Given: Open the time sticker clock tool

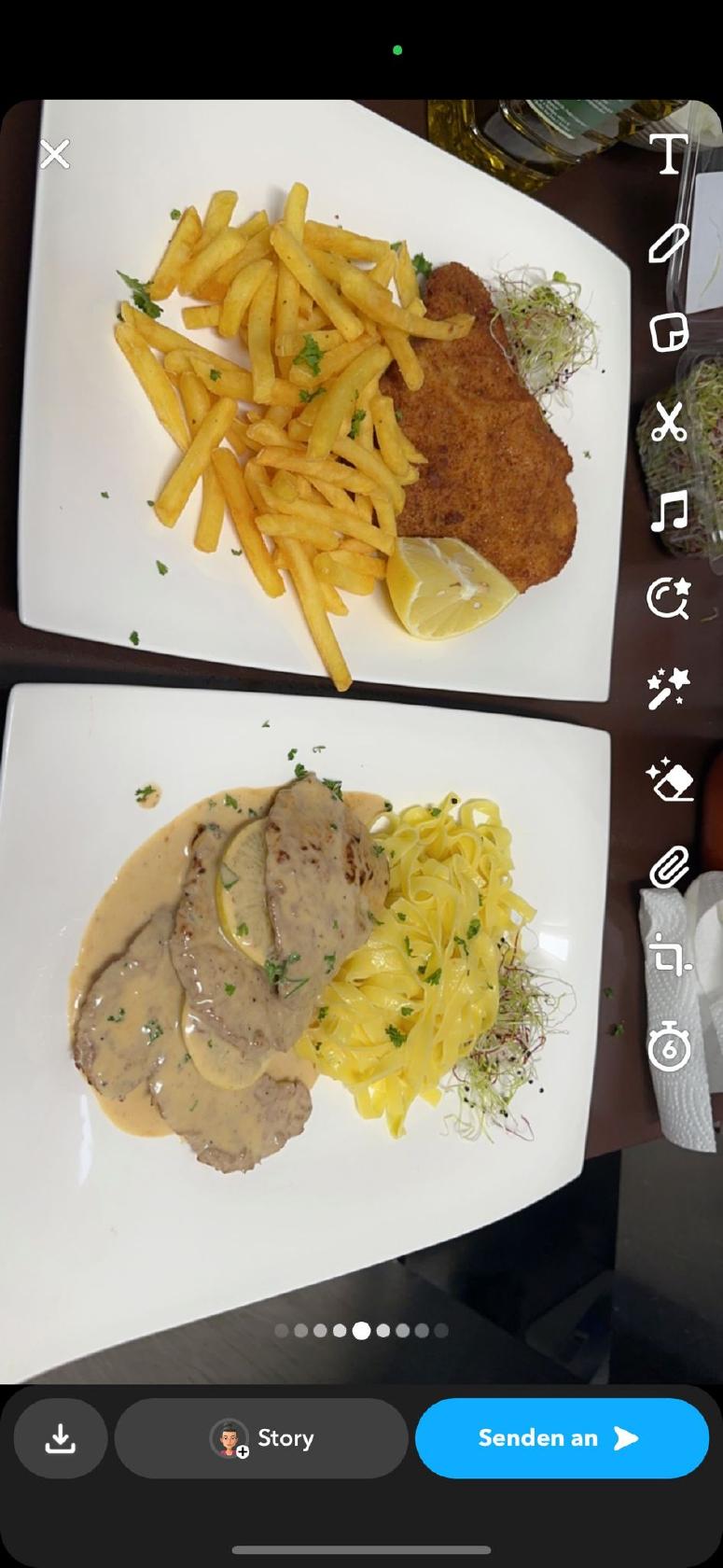Looking at the screenshot, I should (670, 599).
